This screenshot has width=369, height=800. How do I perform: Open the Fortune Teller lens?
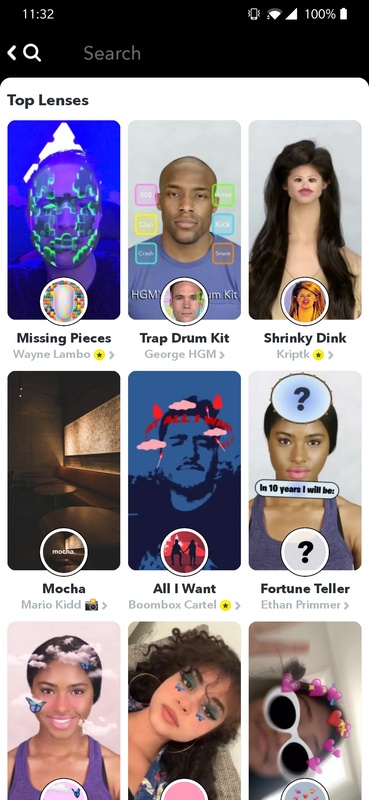[x=305, y=470]
